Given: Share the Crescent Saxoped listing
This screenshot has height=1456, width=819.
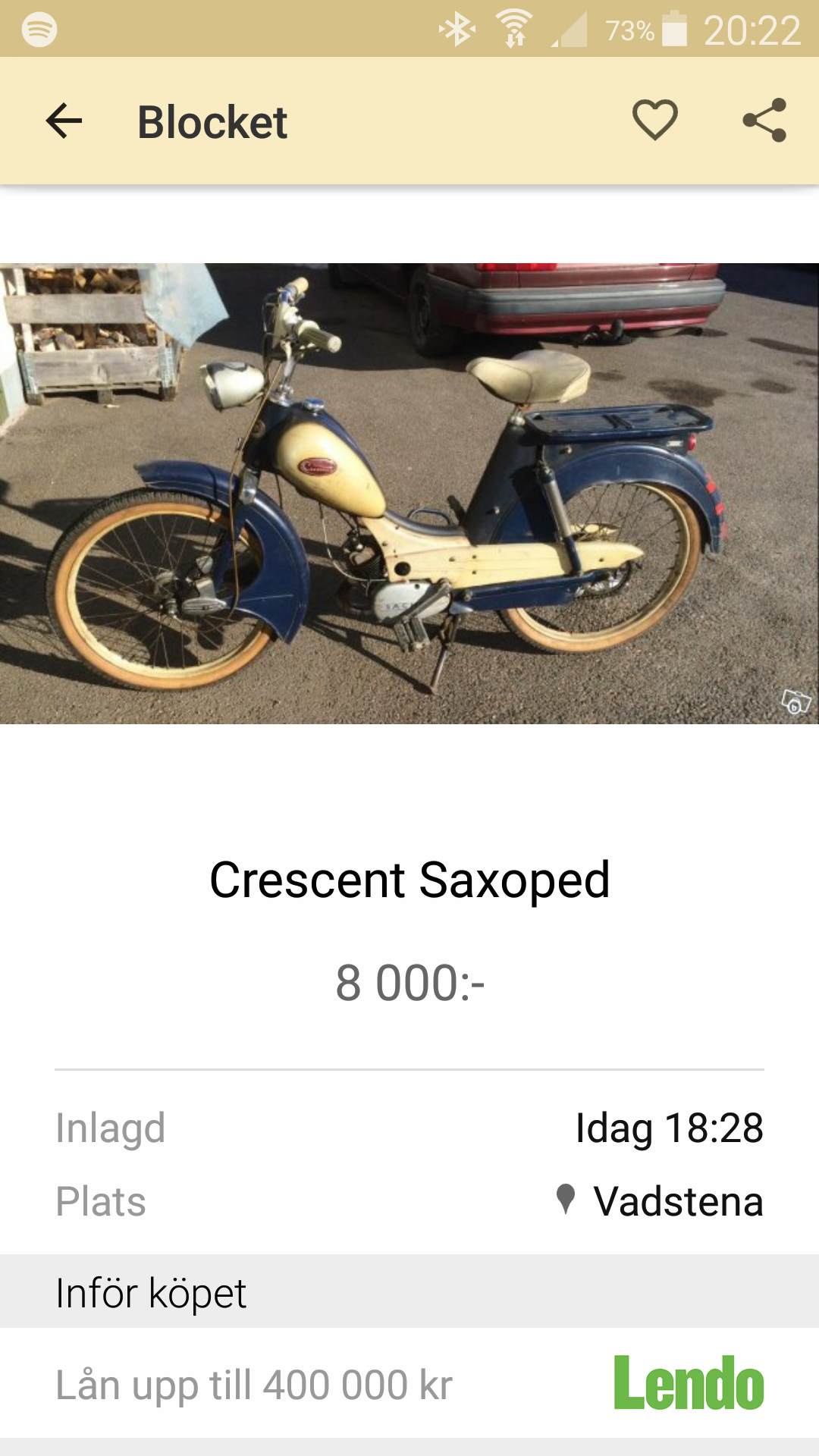Looking at the screenshot, I should [764, 121].
